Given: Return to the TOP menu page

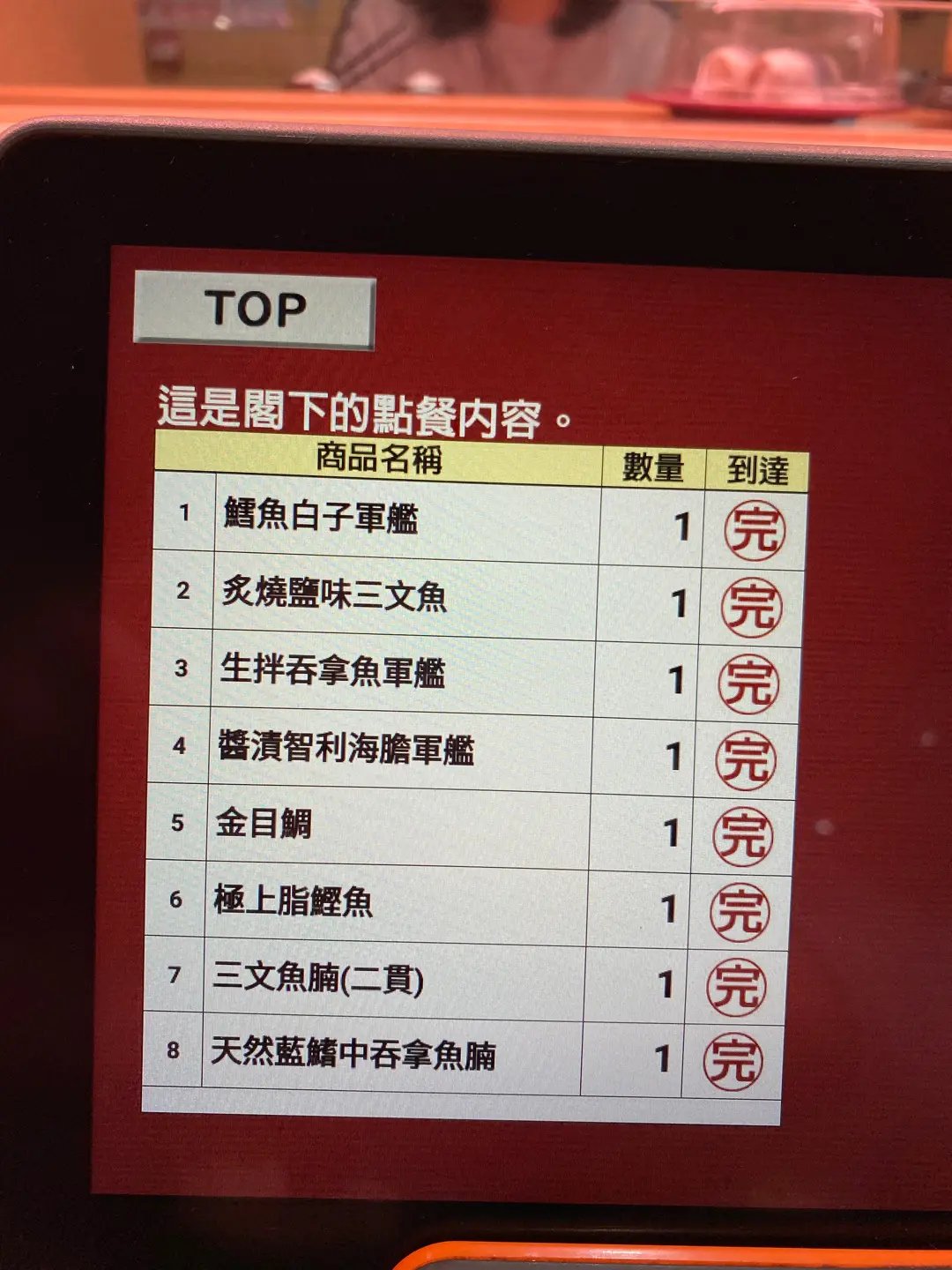Looking at the screenshot, I should coord(255,310).
